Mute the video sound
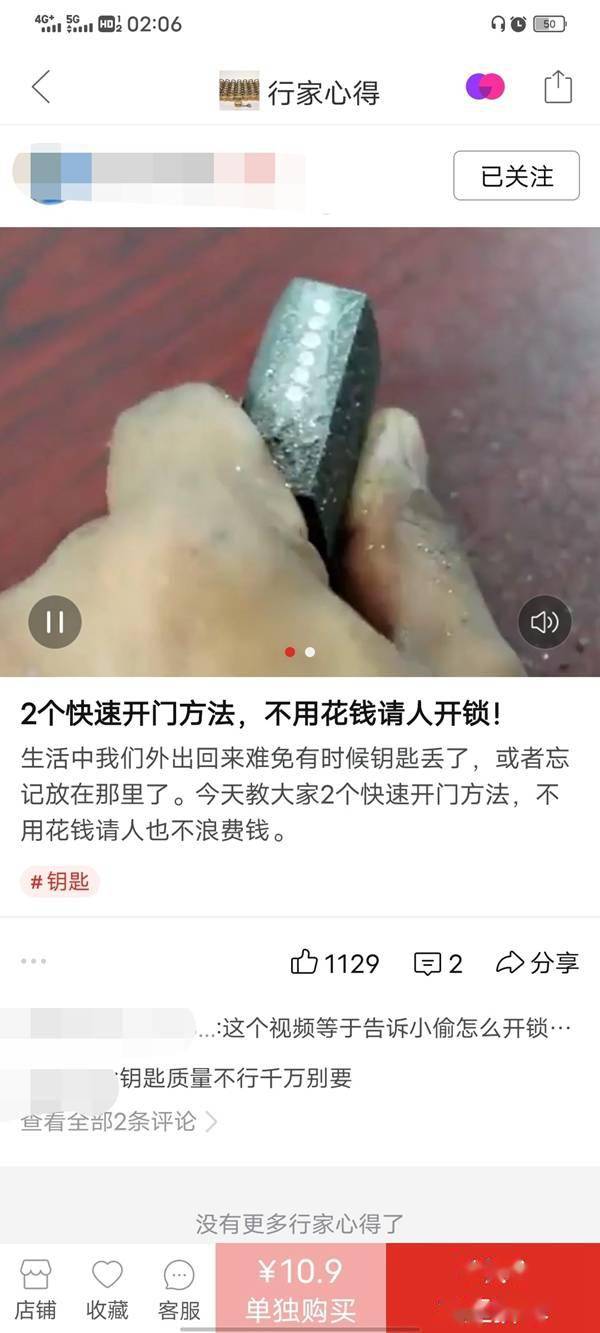This screenshot has width=600, height=1333. click(x=544, y=622)
